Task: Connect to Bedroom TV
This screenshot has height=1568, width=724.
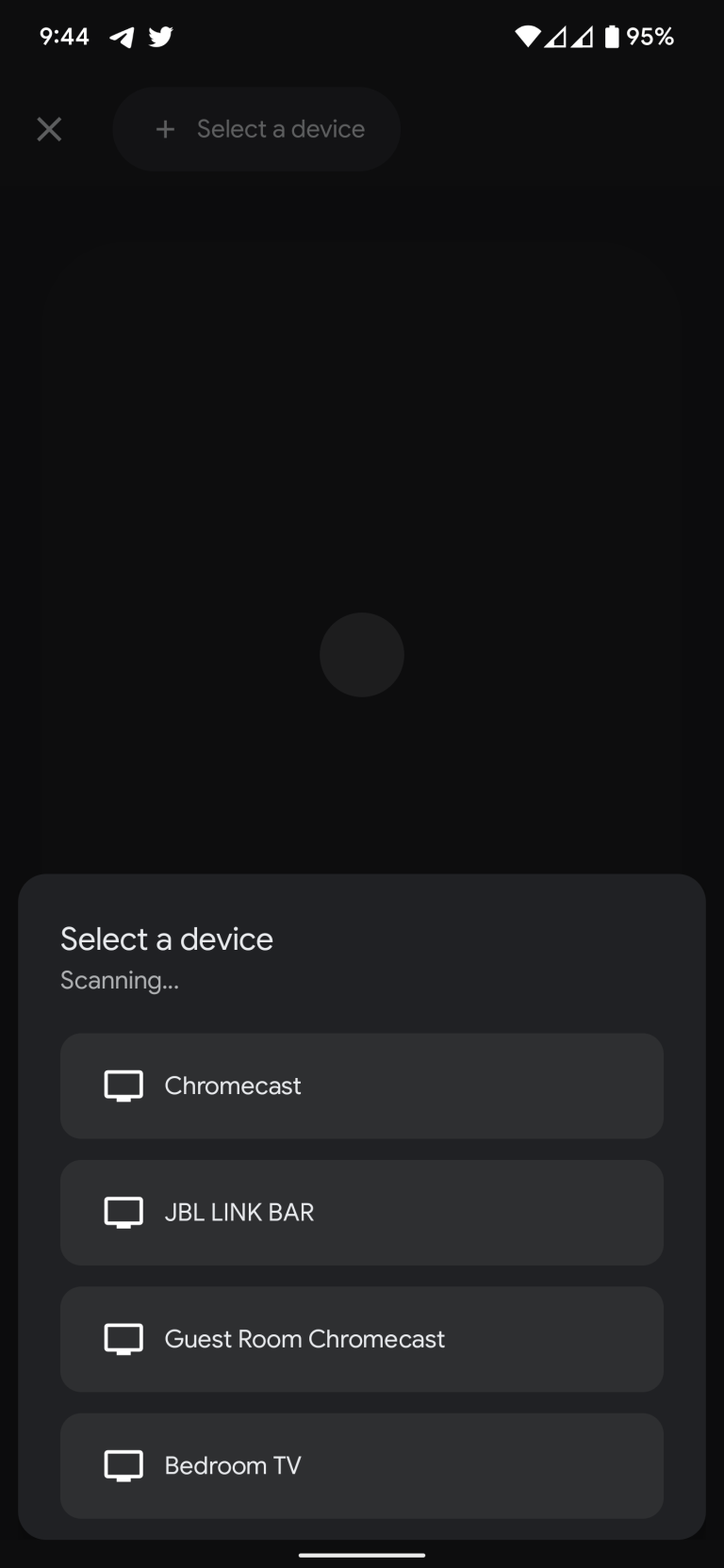Action: click(362, 1465)
